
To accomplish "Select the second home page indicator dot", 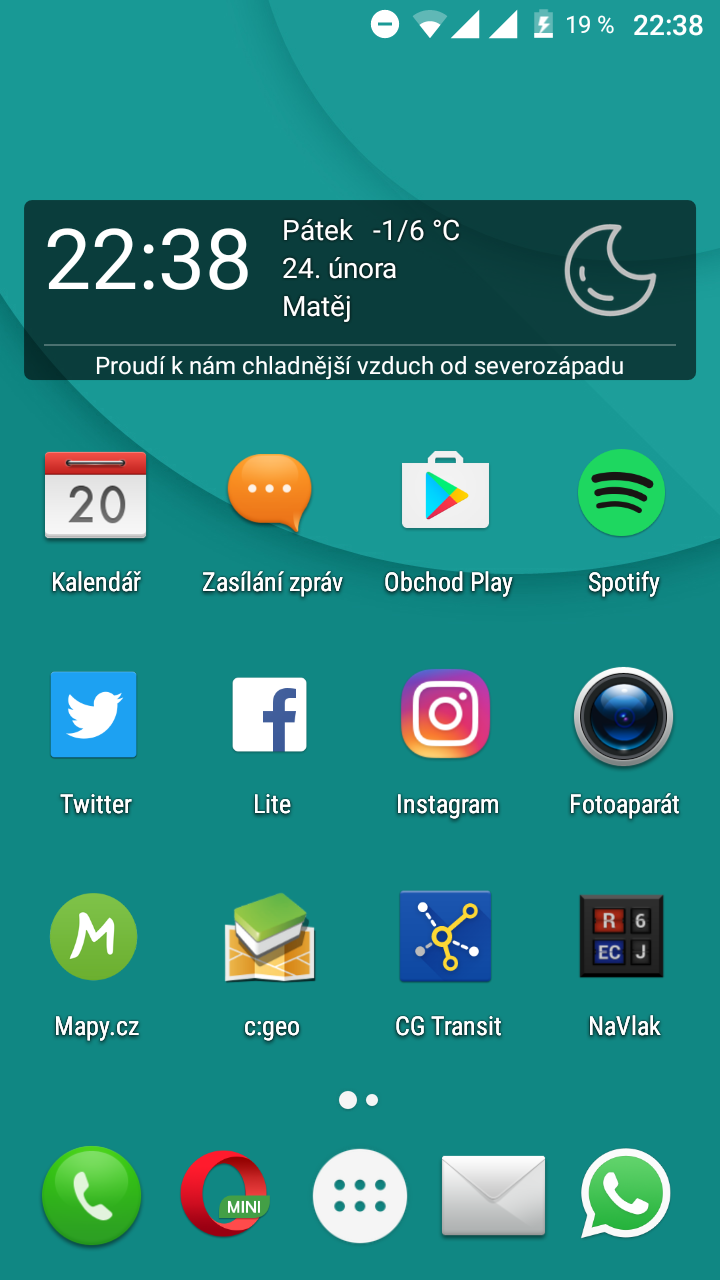I will point(372,1100).
